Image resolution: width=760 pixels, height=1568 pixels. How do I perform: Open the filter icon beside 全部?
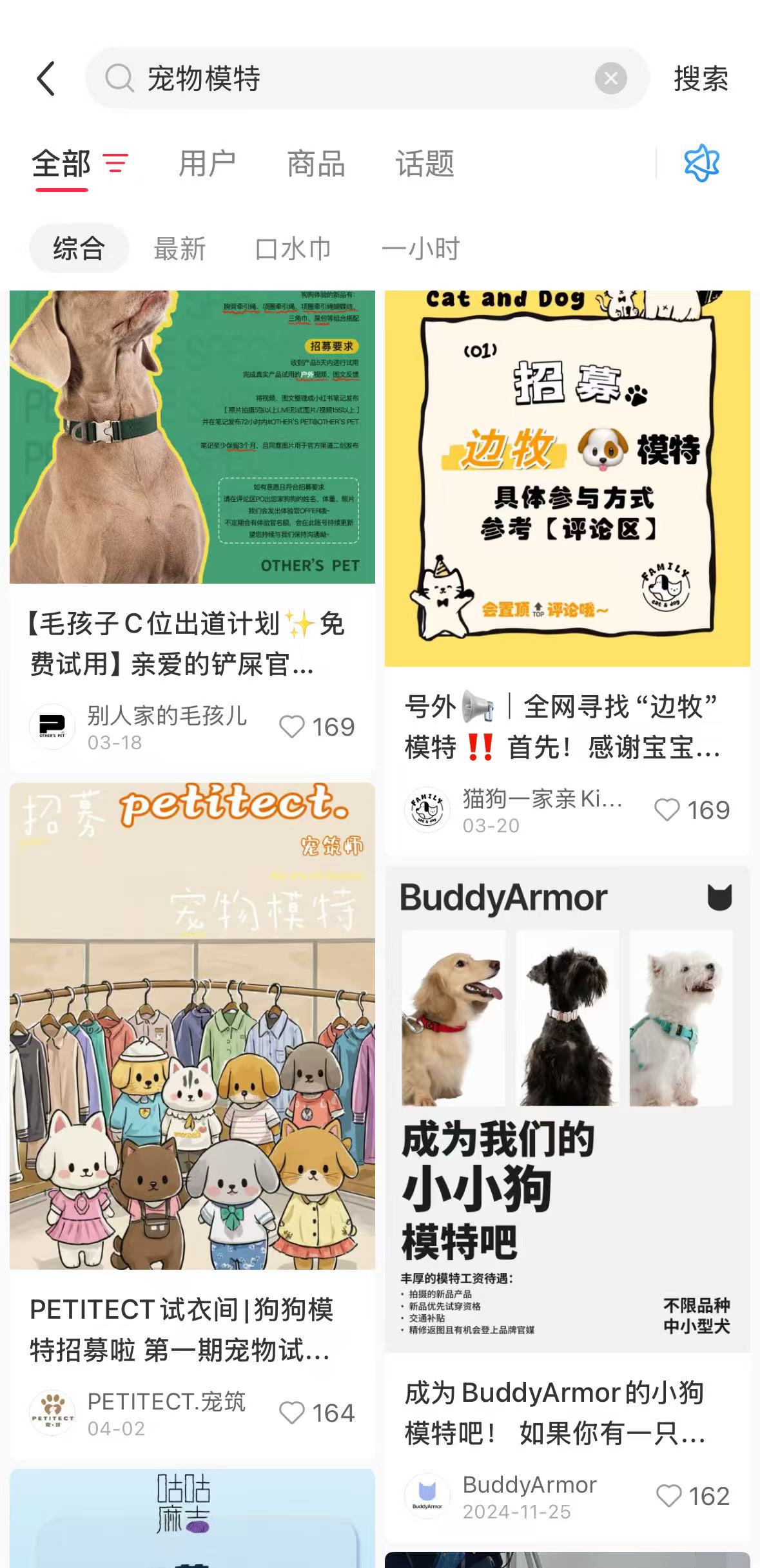[x=115, y=163]
